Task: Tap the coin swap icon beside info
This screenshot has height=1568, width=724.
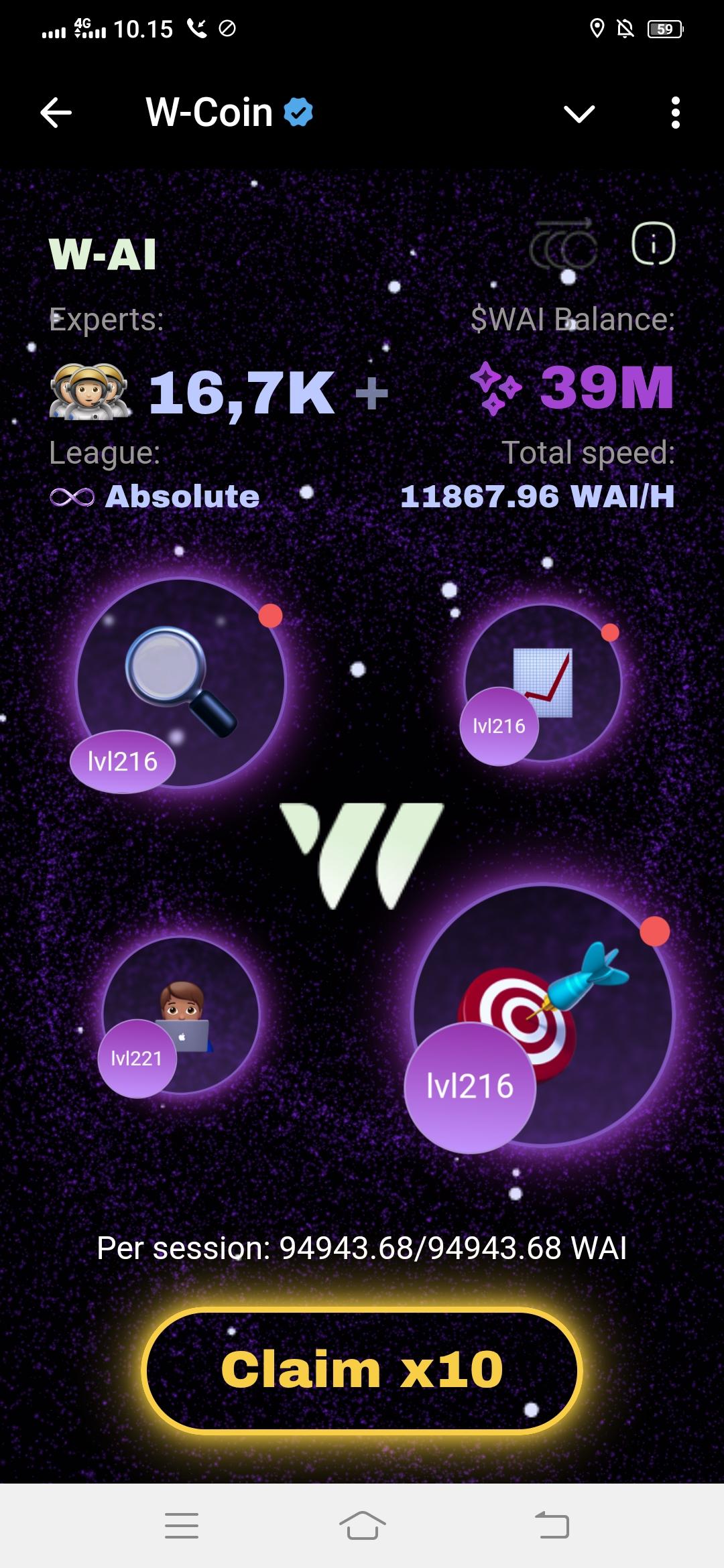Action: tap(563, 245)
